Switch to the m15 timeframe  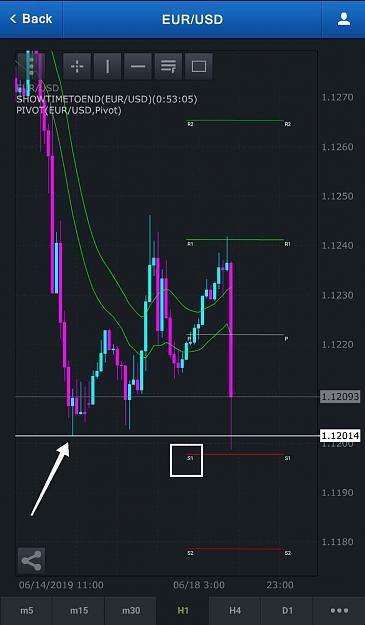[x=78, y=610]
